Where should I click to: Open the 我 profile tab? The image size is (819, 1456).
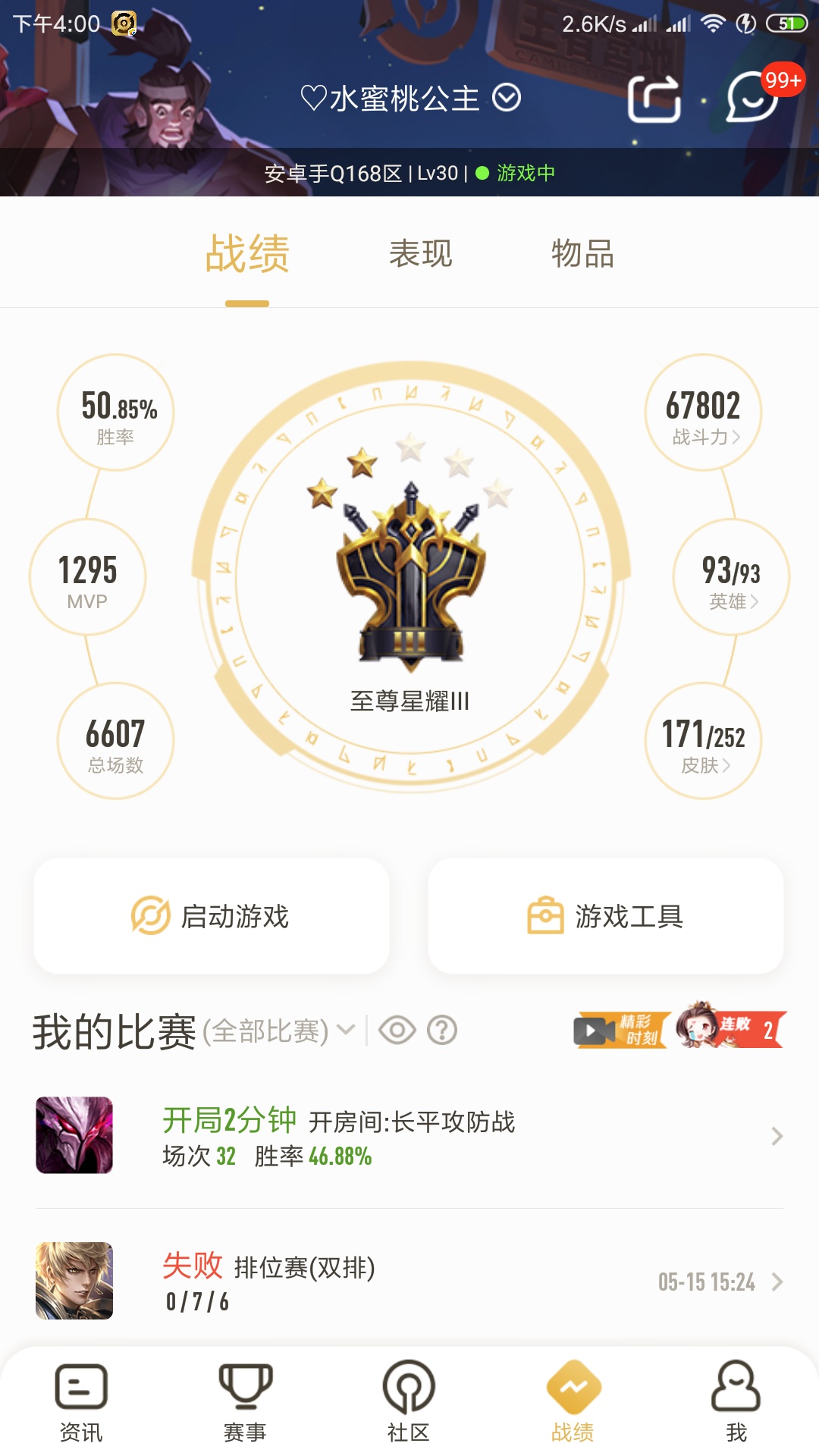click(x=736, y=1401)
